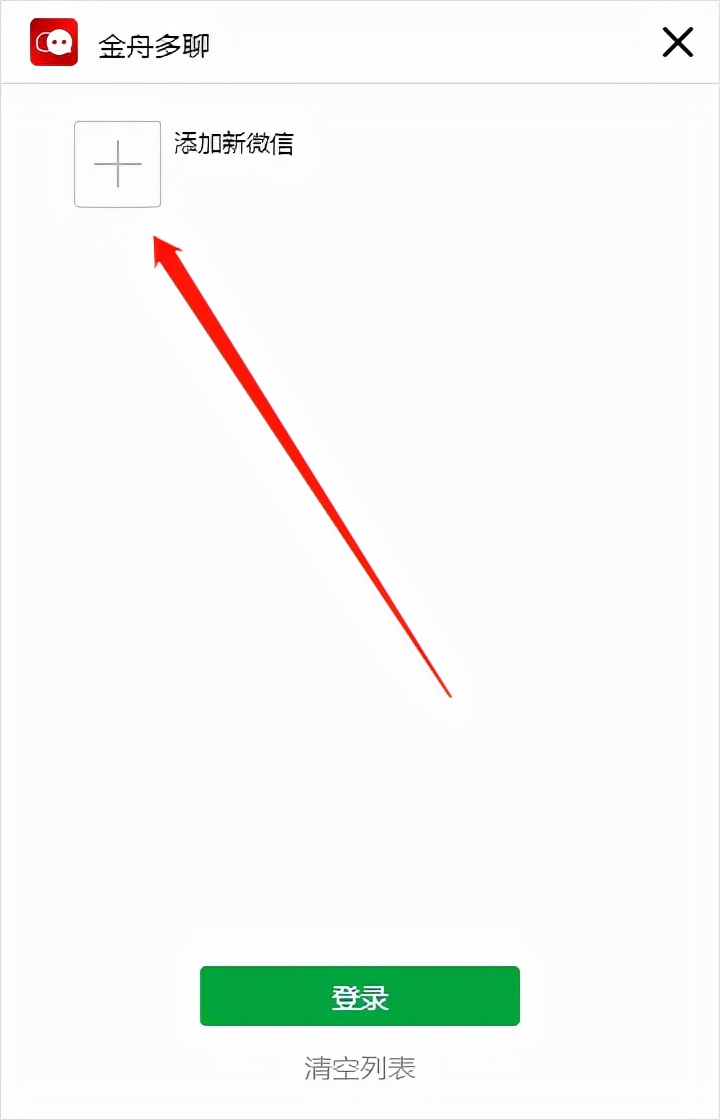Add a new WeChat account
The width and height of the screenshot is (720, 1120).
[118, 164]
